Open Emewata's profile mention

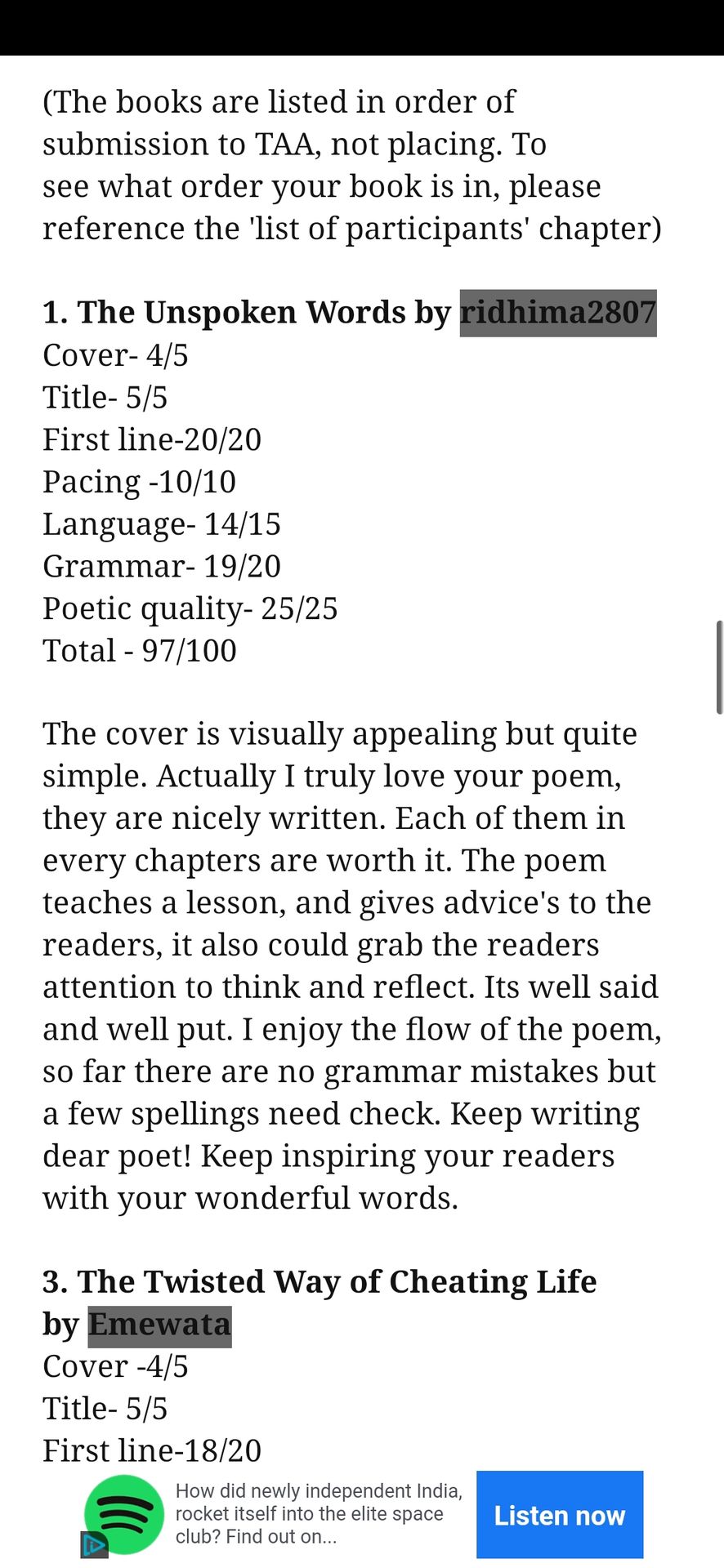(x=159, y=1324)
